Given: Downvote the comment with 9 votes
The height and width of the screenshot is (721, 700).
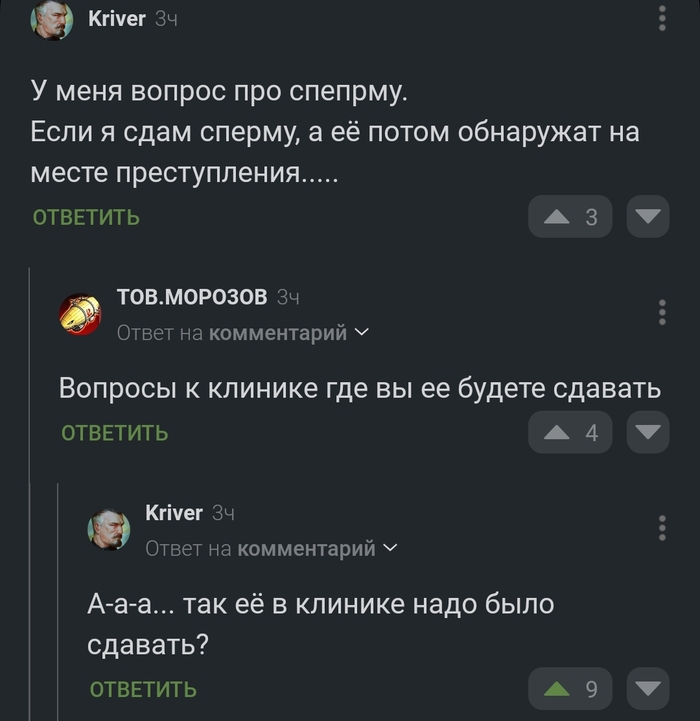Looking at the screenshot, I should click(x=648, y=689).
